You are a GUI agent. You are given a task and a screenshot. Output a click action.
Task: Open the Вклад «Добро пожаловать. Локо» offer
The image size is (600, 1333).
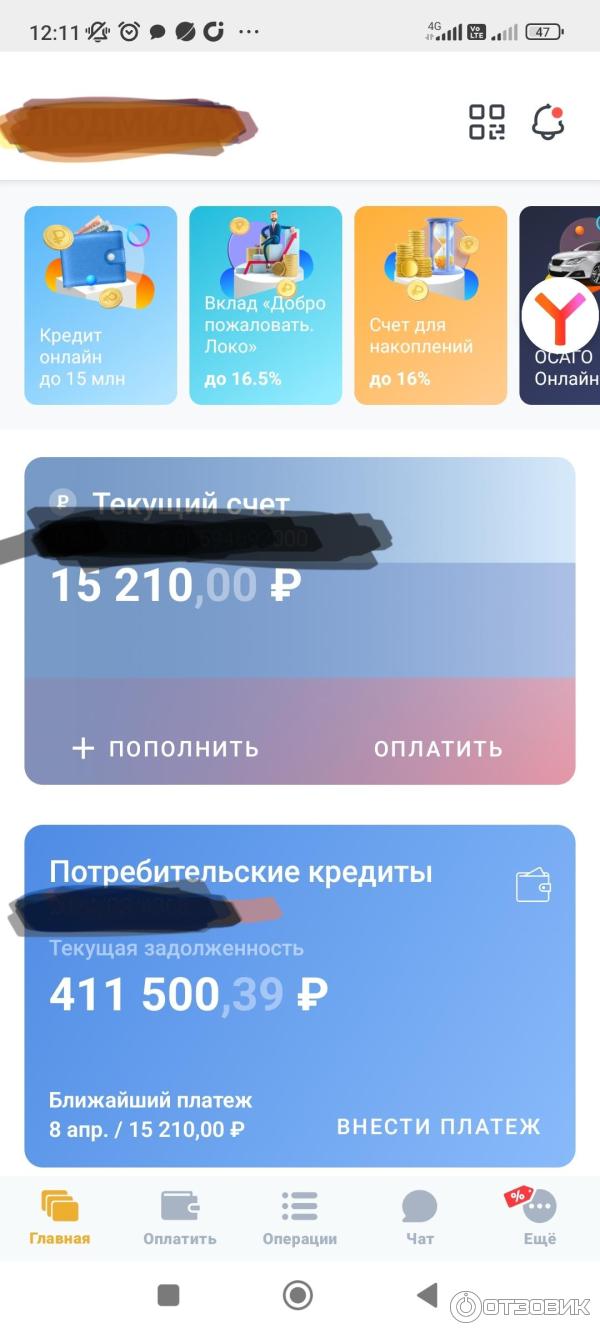[265, 305]
